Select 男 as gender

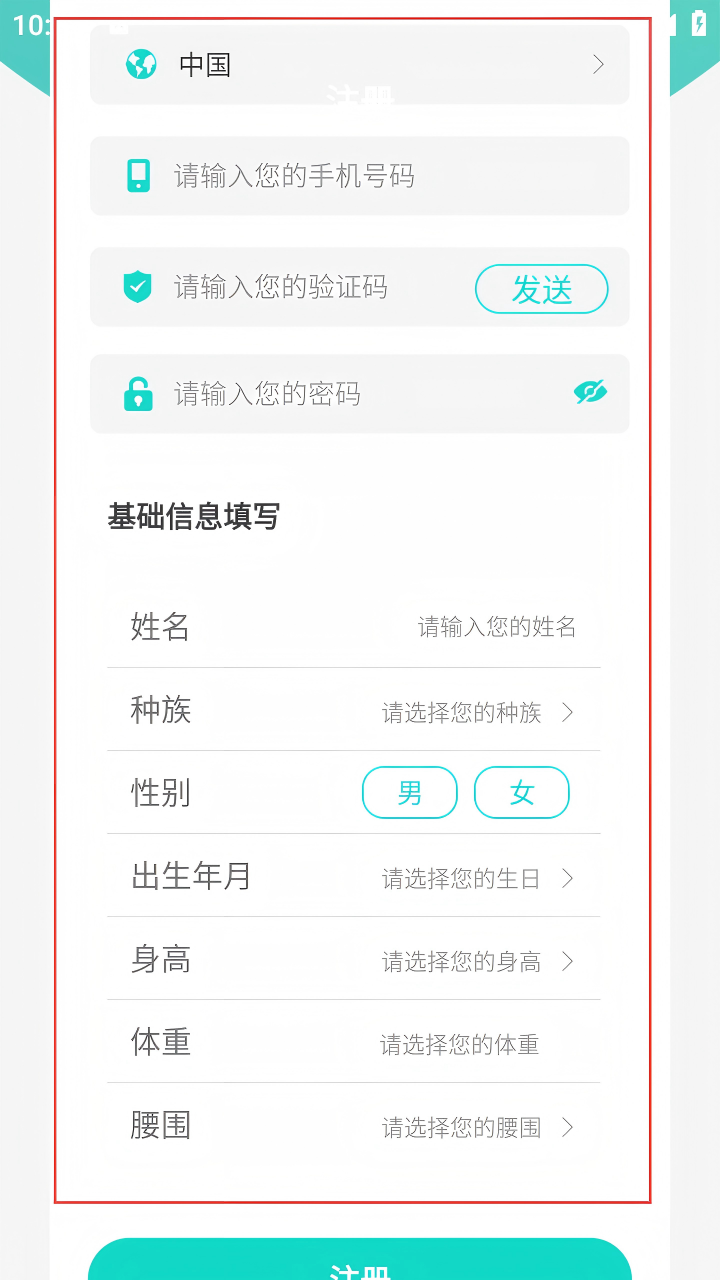(x=410, y=793)
